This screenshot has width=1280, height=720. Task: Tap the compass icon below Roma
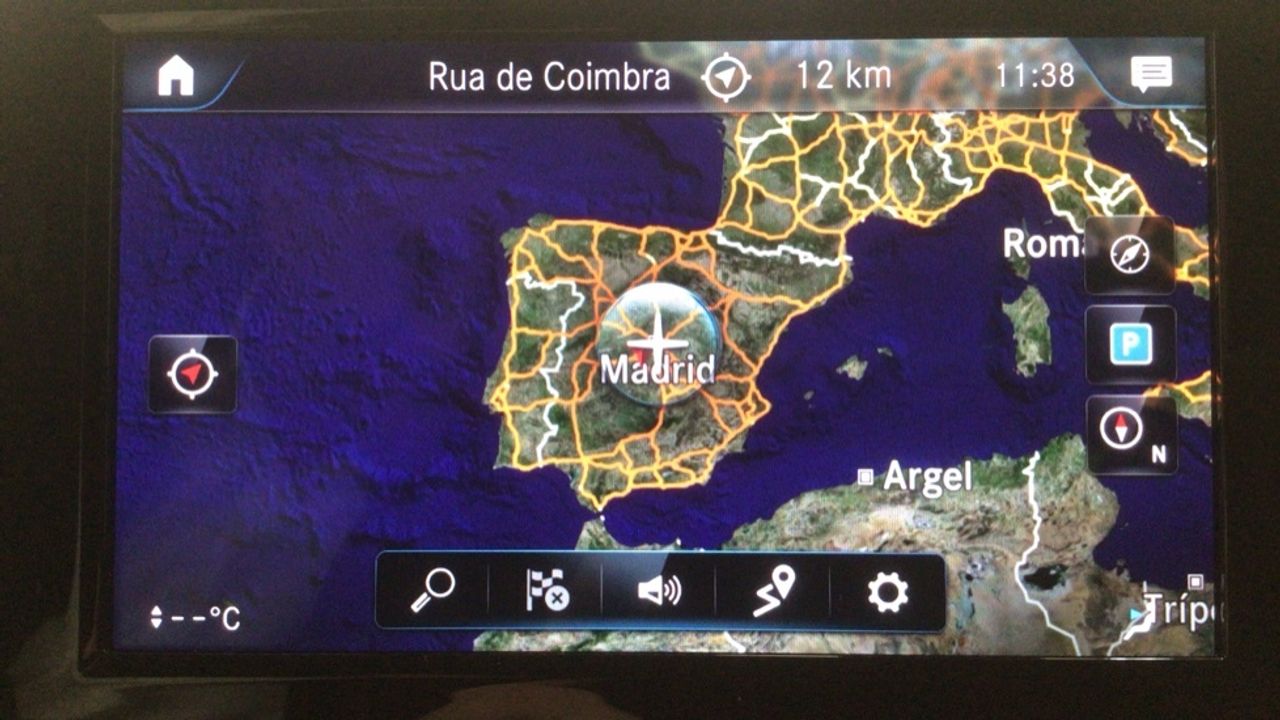pos(1130,255)
